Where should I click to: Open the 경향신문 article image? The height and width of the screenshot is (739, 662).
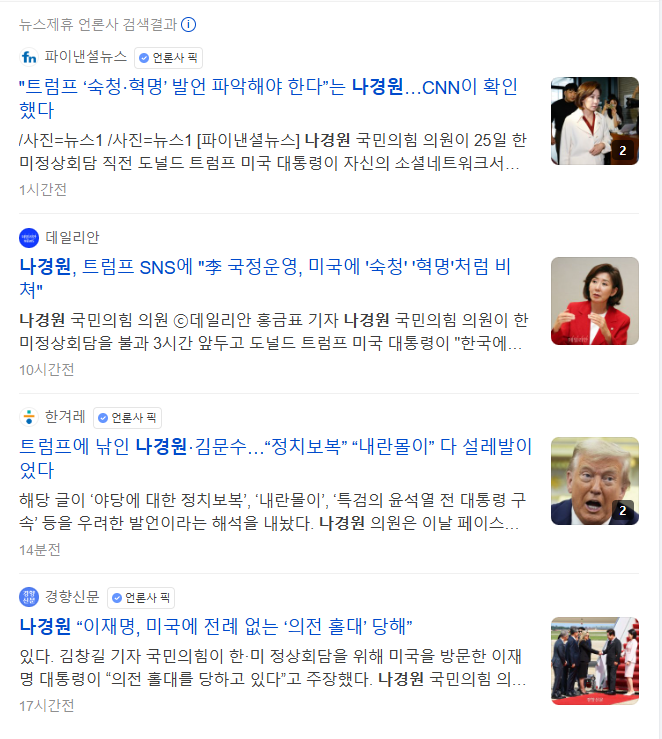point(594,661)
